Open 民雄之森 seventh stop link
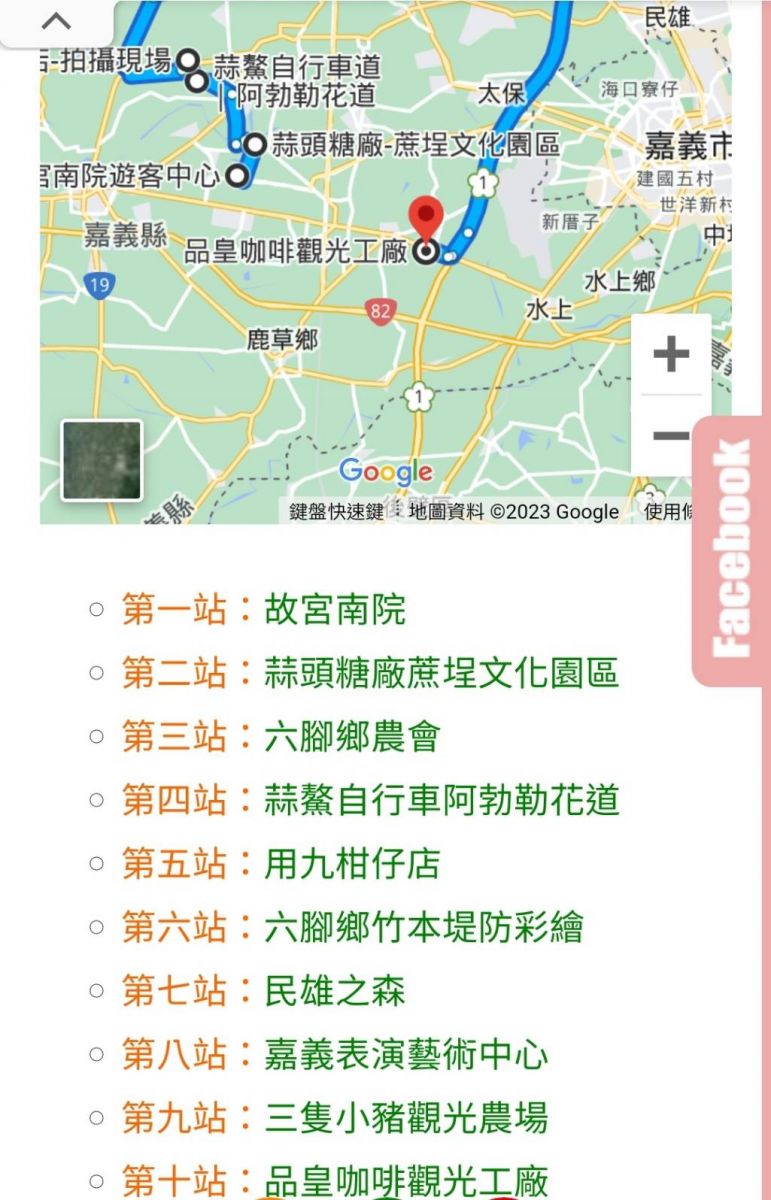The height and width of the screenshot is (1200, 771). pos(334,991)
